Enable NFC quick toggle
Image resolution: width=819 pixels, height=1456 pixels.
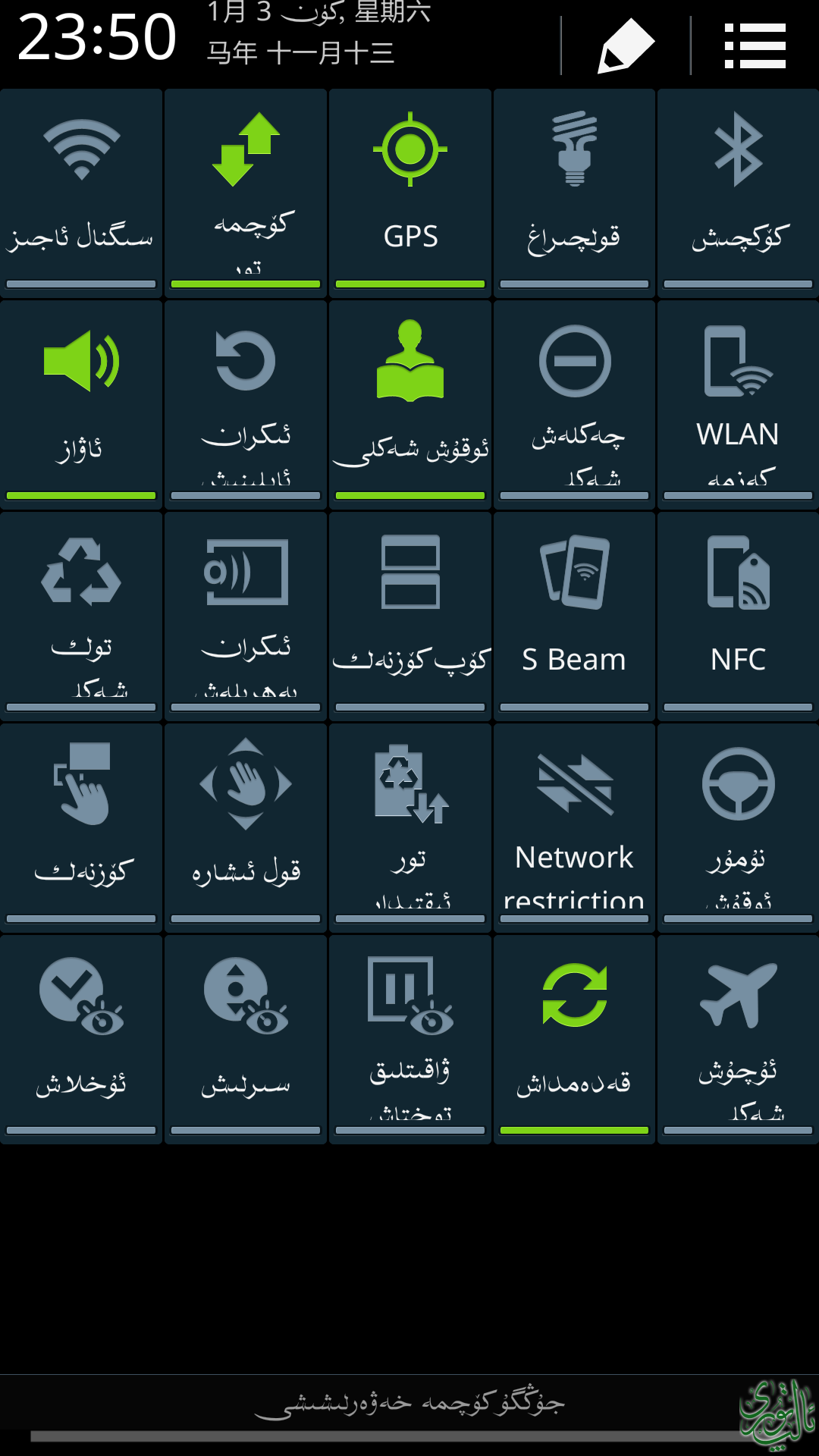click(738, 614)
